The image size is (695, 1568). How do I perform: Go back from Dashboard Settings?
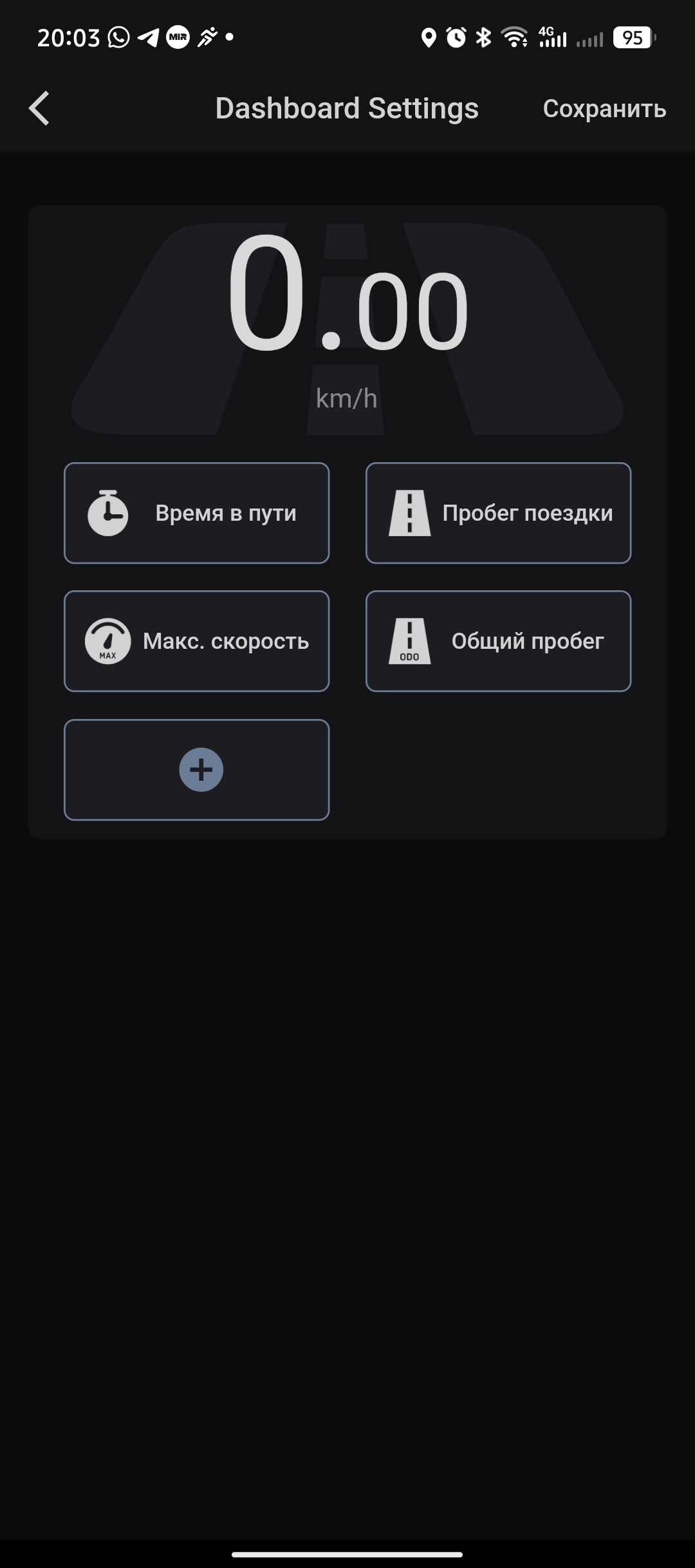pyautogui.click(x=39, y=108)
